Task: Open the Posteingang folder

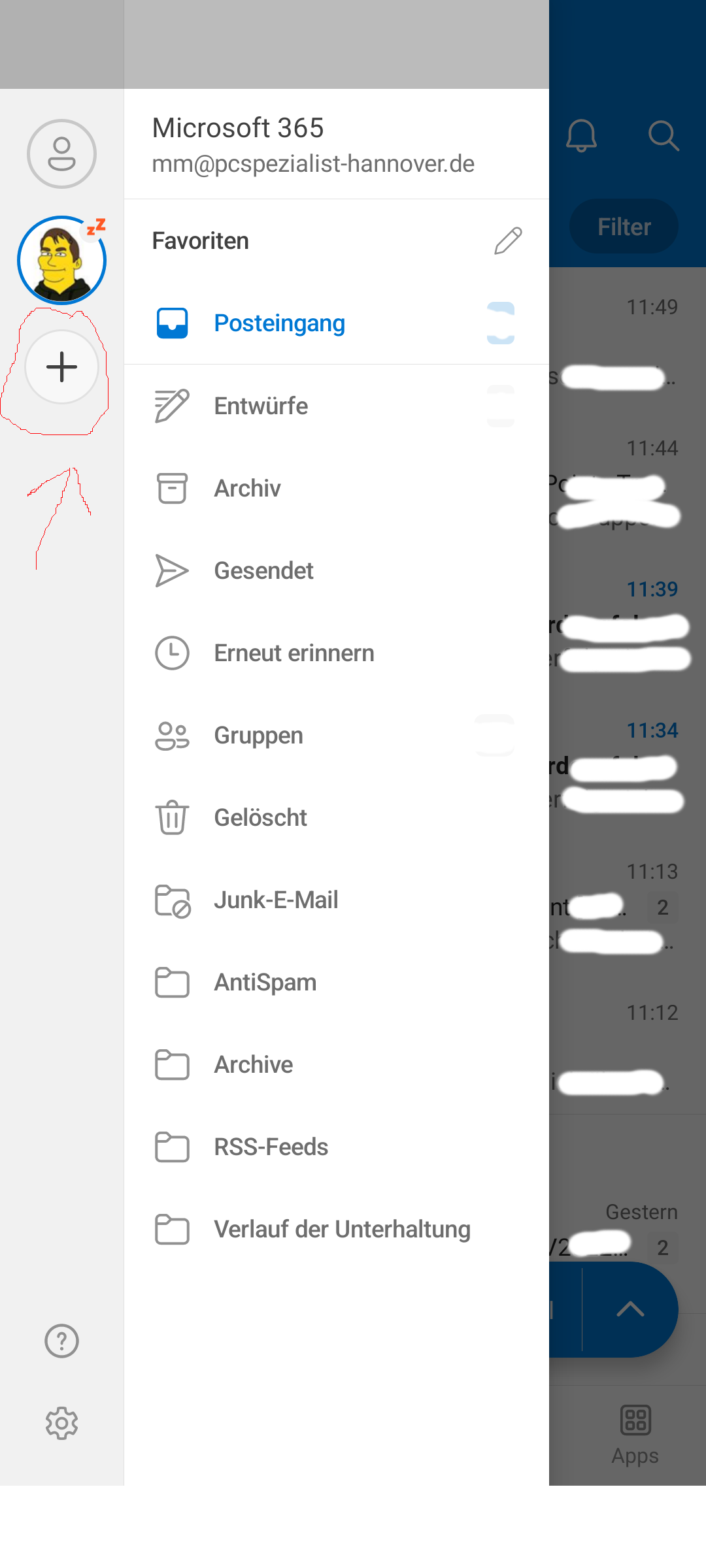Action: click(x=337, y=323)
